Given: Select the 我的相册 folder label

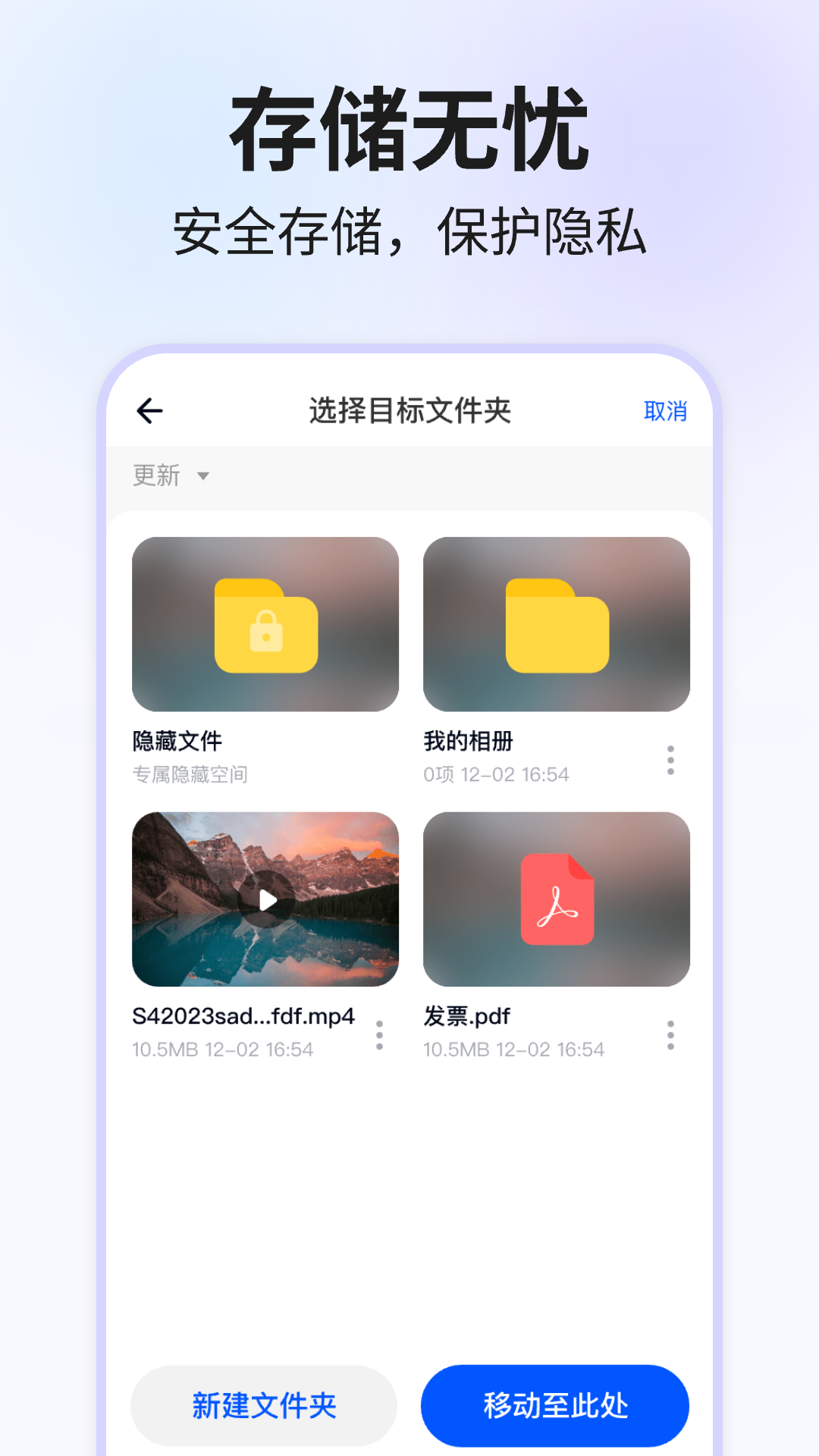Looking at the screenshot, I should pyautogui.click(x=463, y=742).
